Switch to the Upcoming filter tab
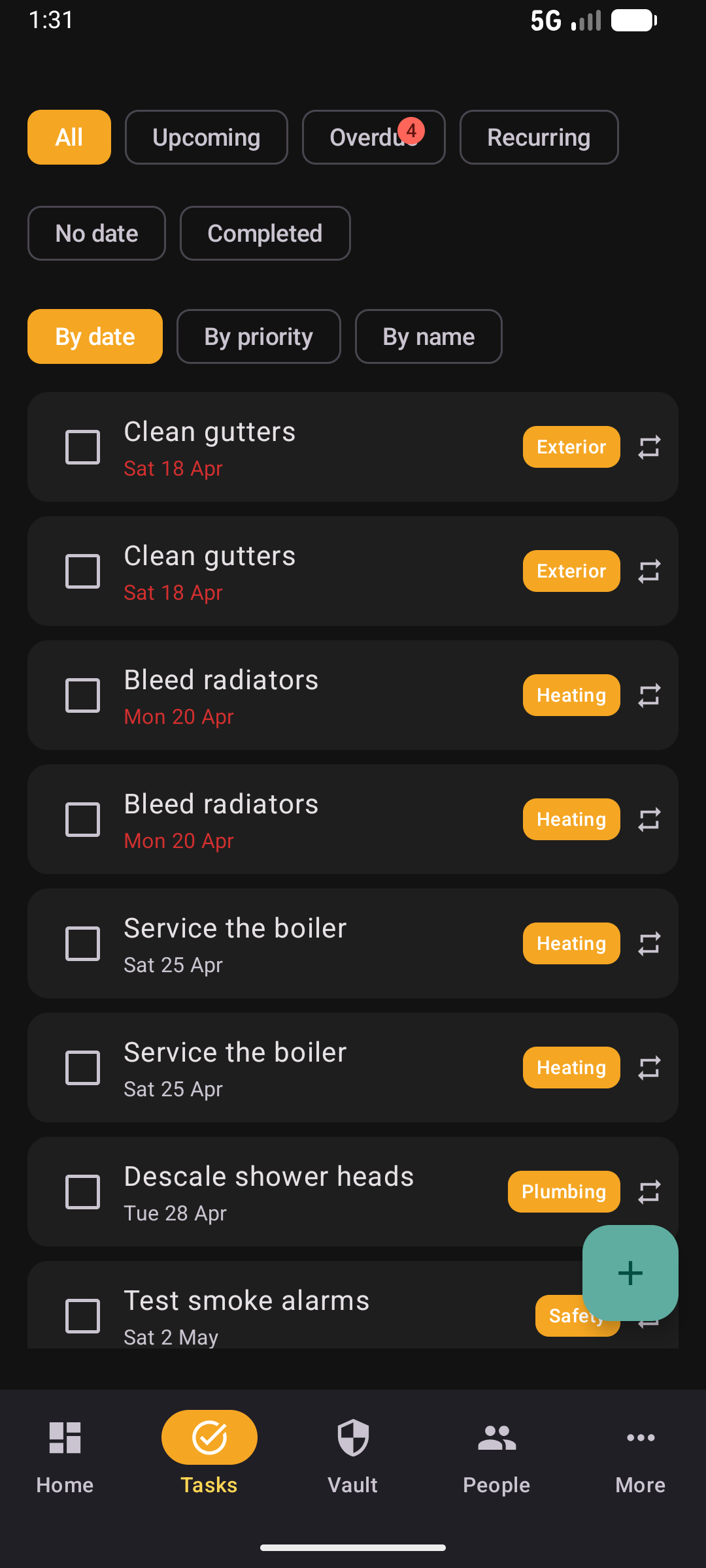This screenshot has width=706, height=1568. pyautogui.click(x=206, y=137)
